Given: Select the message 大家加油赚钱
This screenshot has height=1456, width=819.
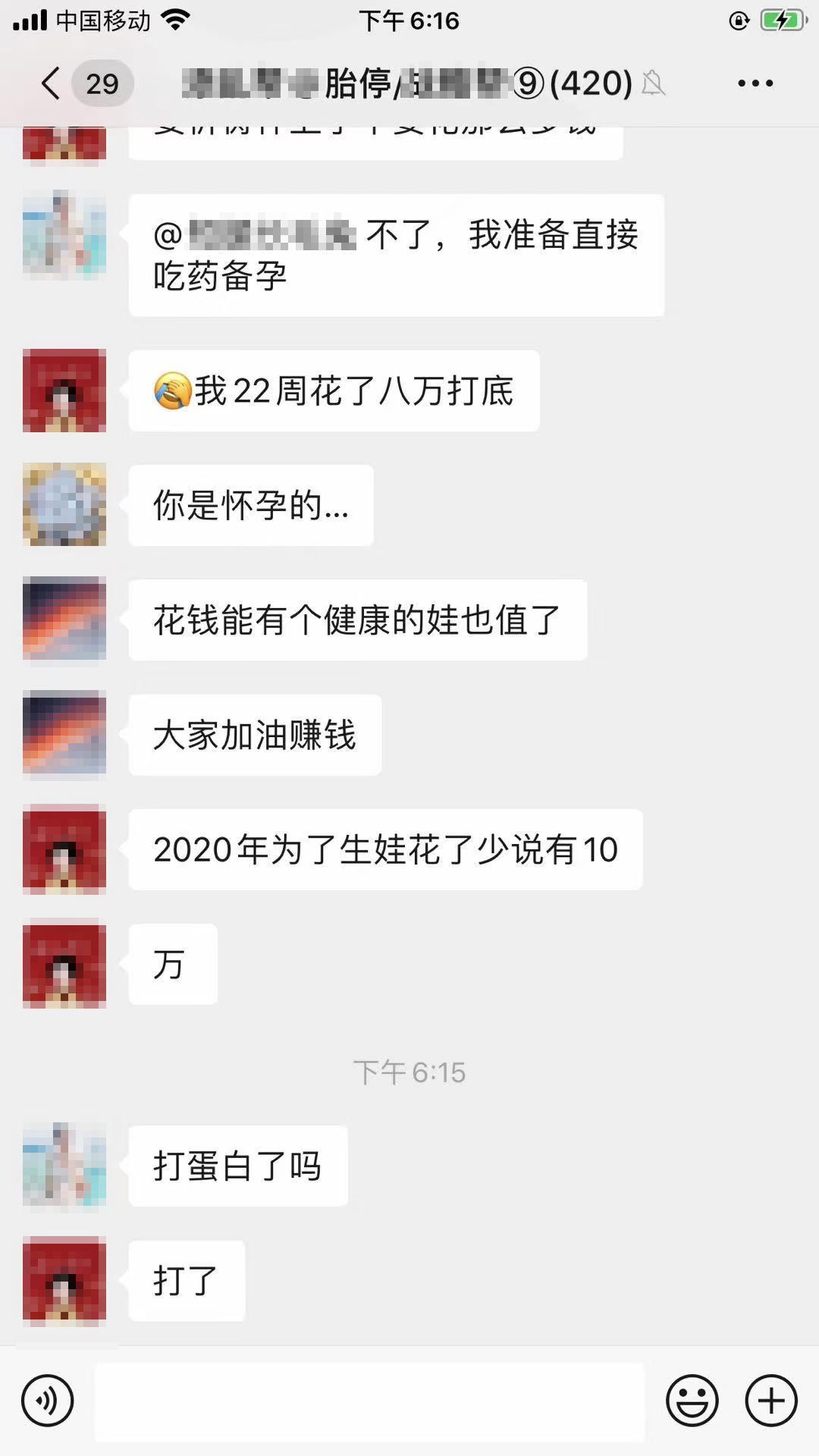Looking at the screenshot, I should click(256, 733).
